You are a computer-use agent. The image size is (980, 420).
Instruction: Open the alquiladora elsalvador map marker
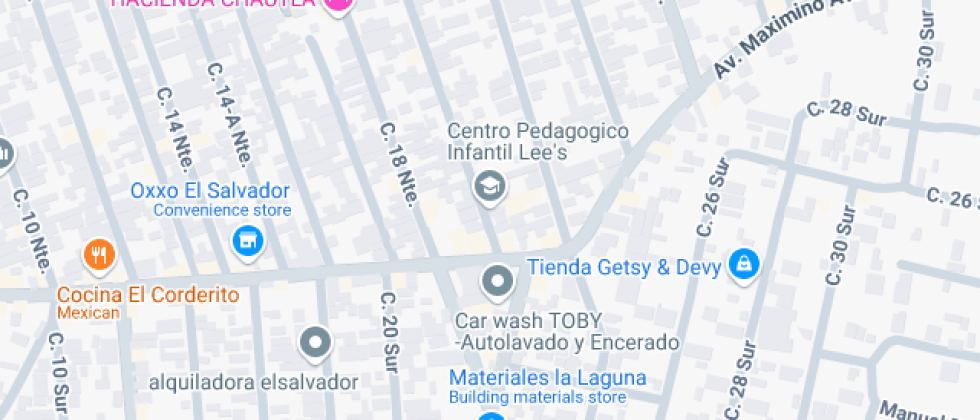(316, 343)
